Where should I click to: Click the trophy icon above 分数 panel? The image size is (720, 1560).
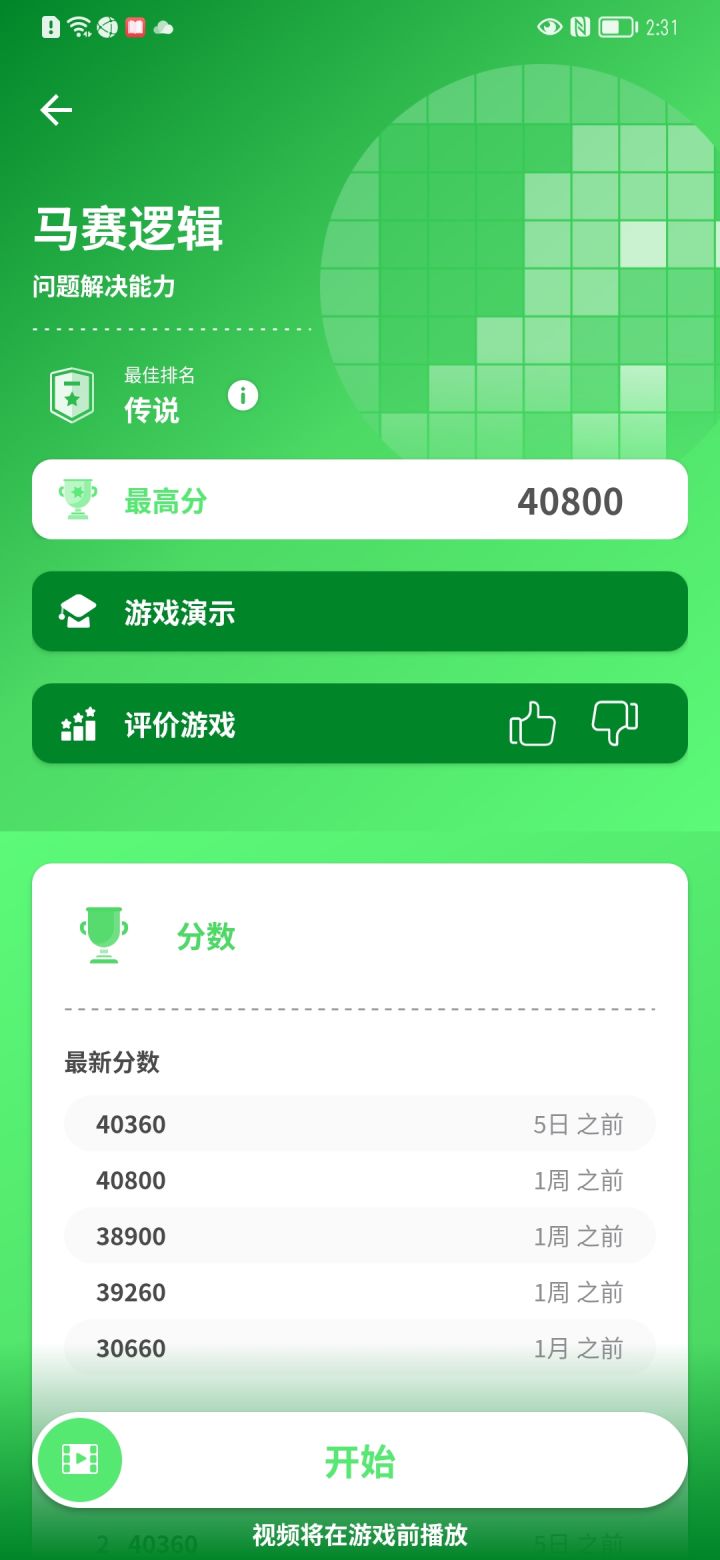[x=103, y=936]
